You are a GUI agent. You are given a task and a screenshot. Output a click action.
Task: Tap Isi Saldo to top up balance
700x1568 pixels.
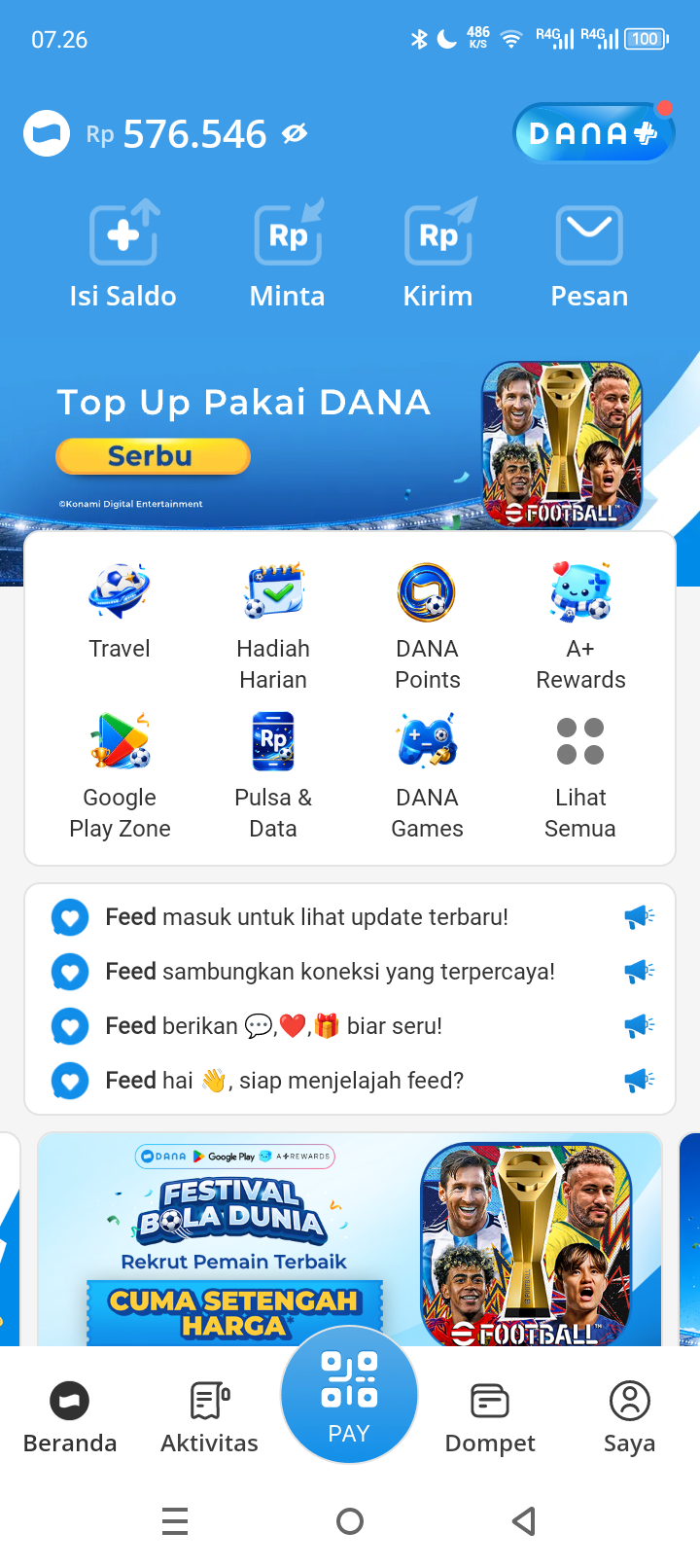pyautogui.click(x=123, y=255)
